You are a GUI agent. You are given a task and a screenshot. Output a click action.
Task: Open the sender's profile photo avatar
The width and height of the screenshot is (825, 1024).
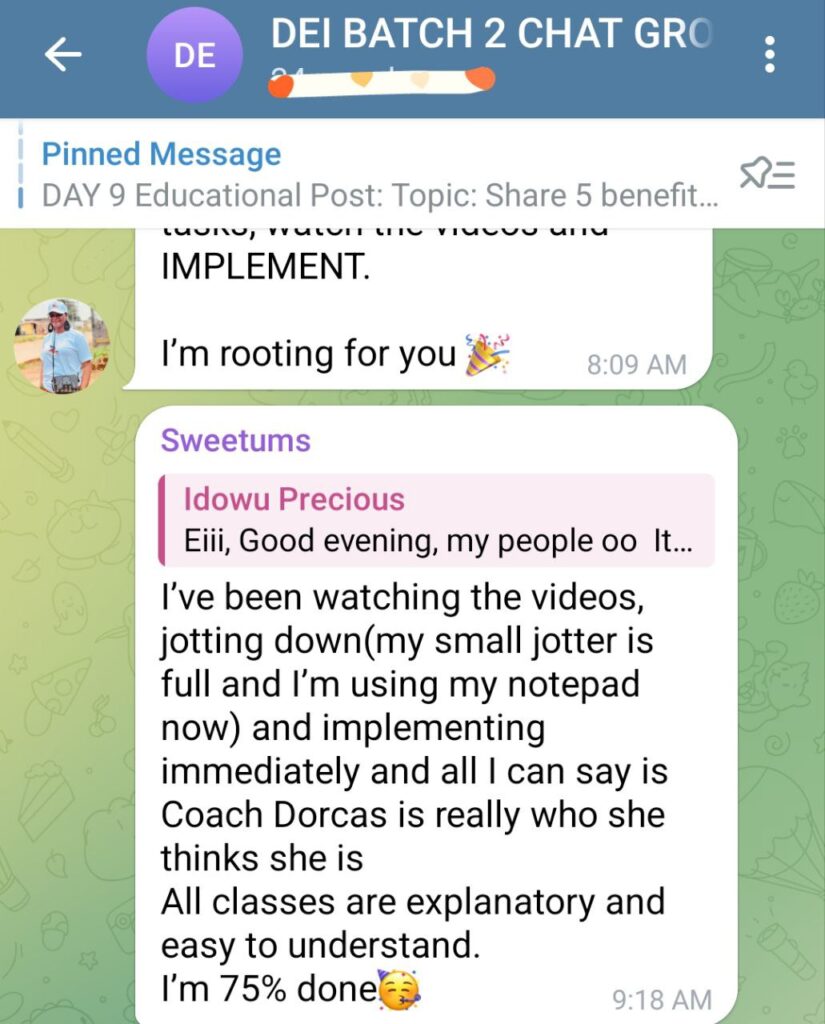[62, 345]
